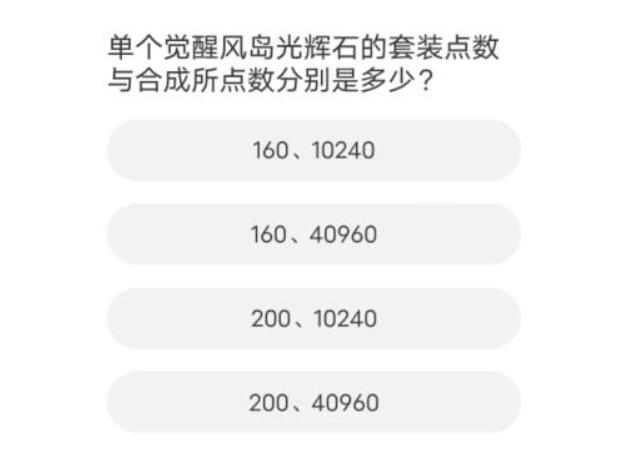This screenshot has width=626, height=456.
Task: Pick the answer 200、10240
Action: (313, 319)
